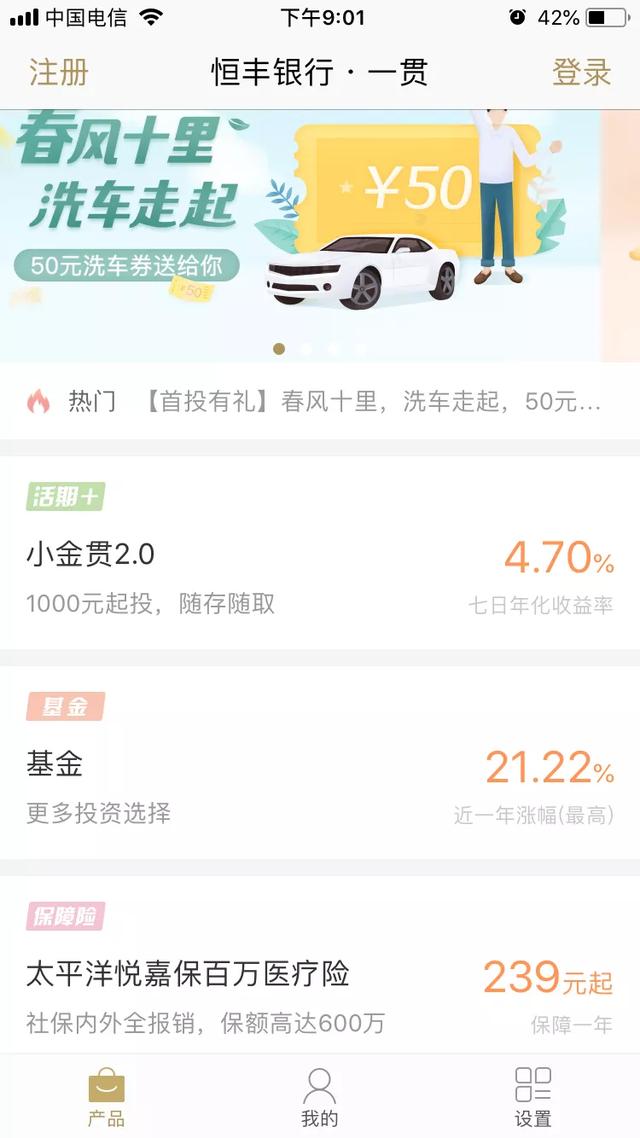Open the 基金 fund card
The height and width of the screenshot is (1138, 640).
[x=320, y=763]
